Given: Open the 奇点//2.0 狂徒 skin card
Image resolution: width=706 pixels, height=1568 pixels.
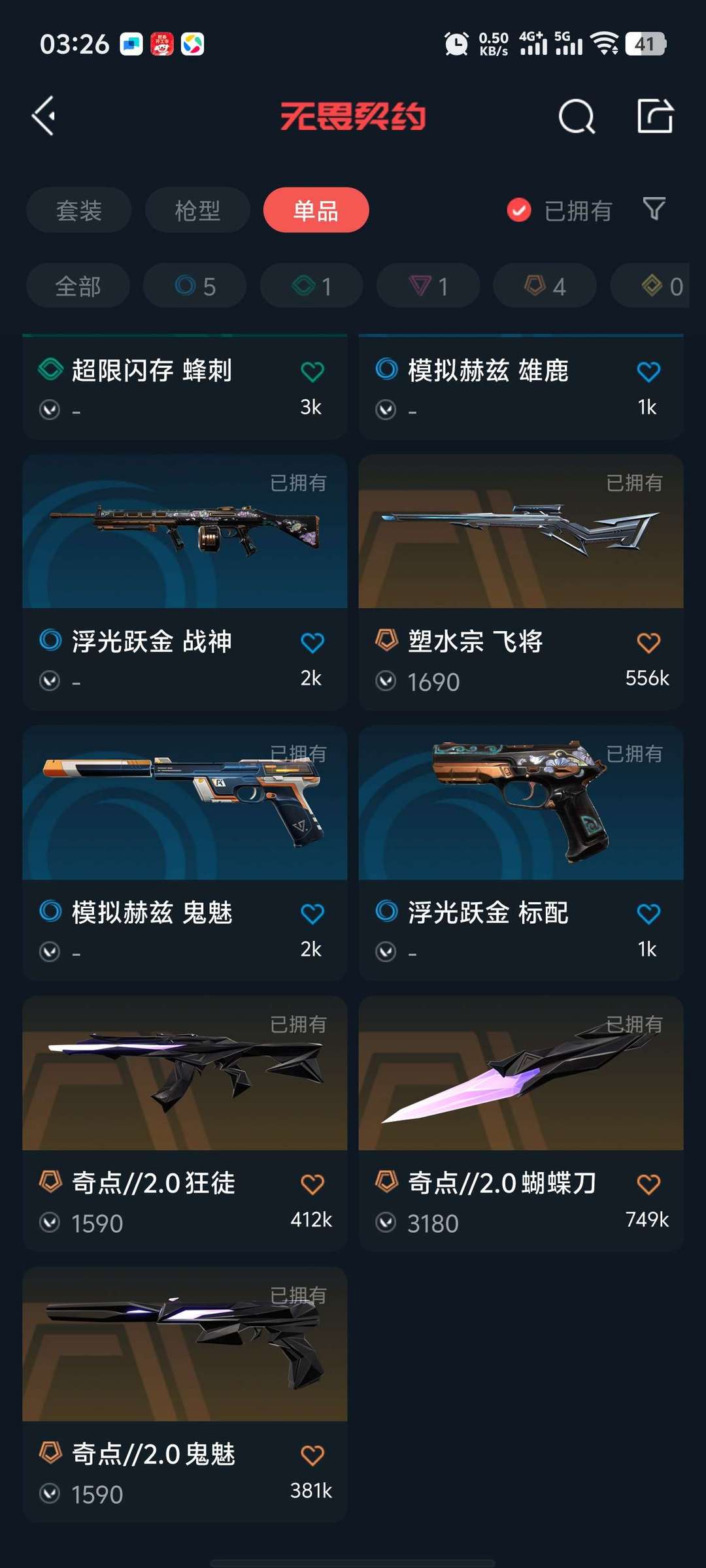Looking at the screenshot, I should (185, 1124).
